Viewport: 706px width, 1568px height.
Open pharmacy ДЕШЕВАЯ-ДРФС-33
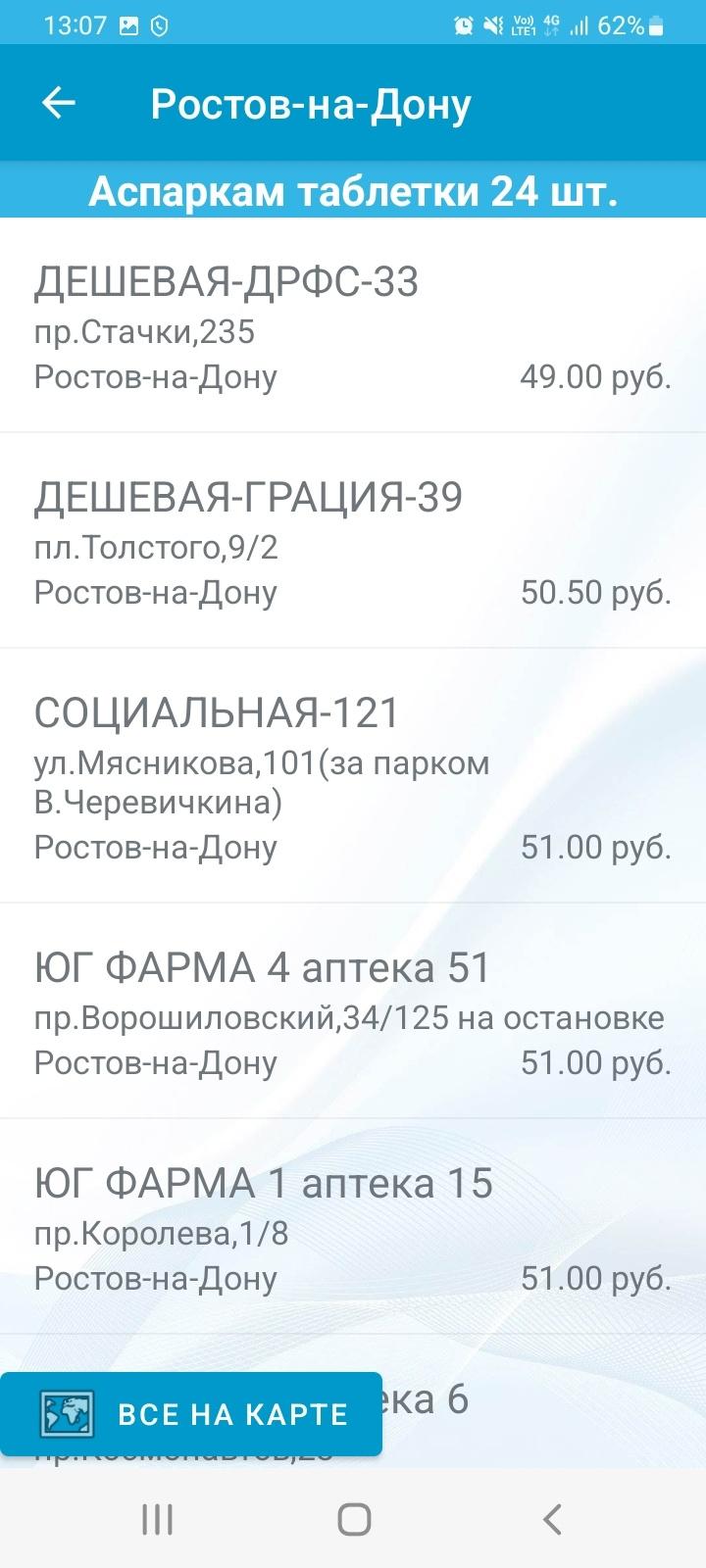(353, 325)
